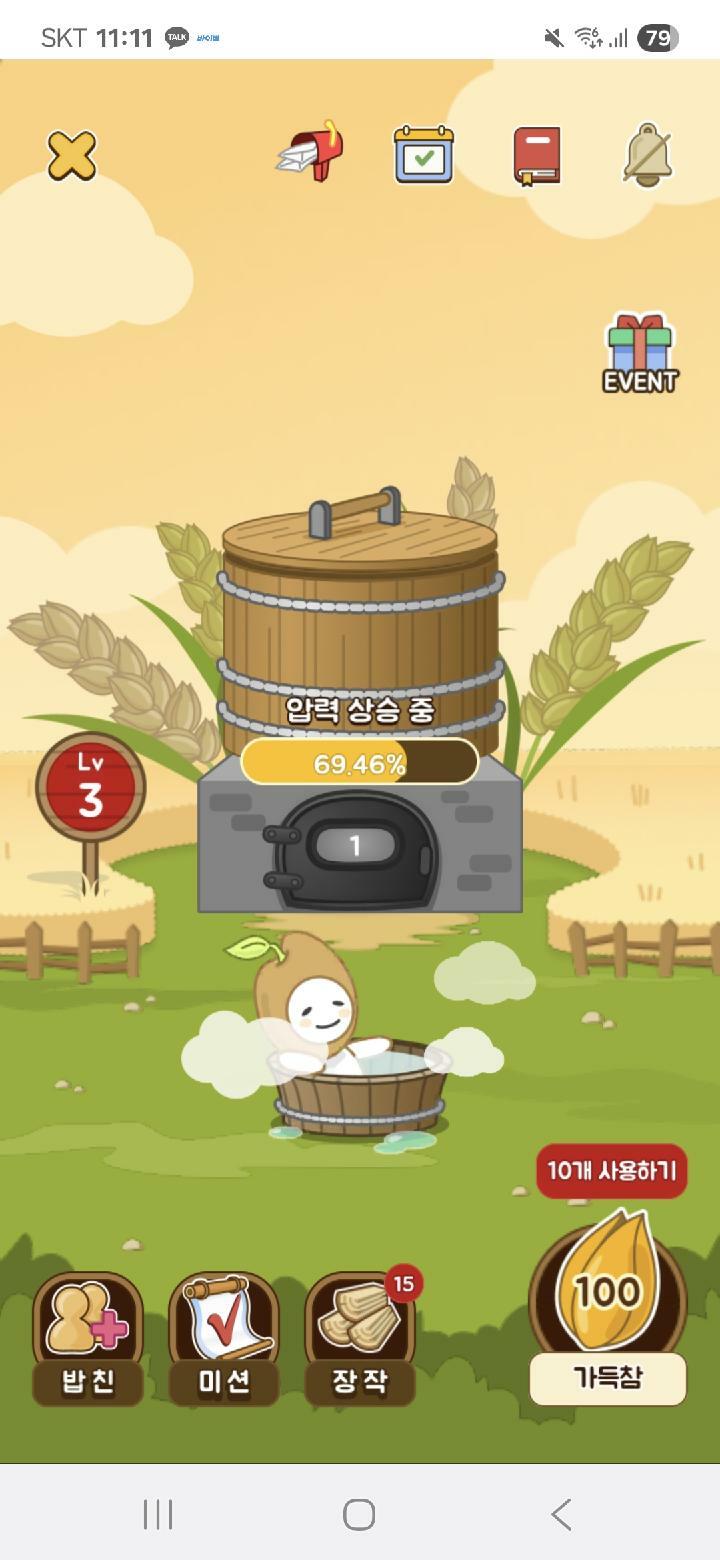The width and height of the screenshot is (720, 1560).
Task: Open the attendance calendar
Action: [423, 154]
